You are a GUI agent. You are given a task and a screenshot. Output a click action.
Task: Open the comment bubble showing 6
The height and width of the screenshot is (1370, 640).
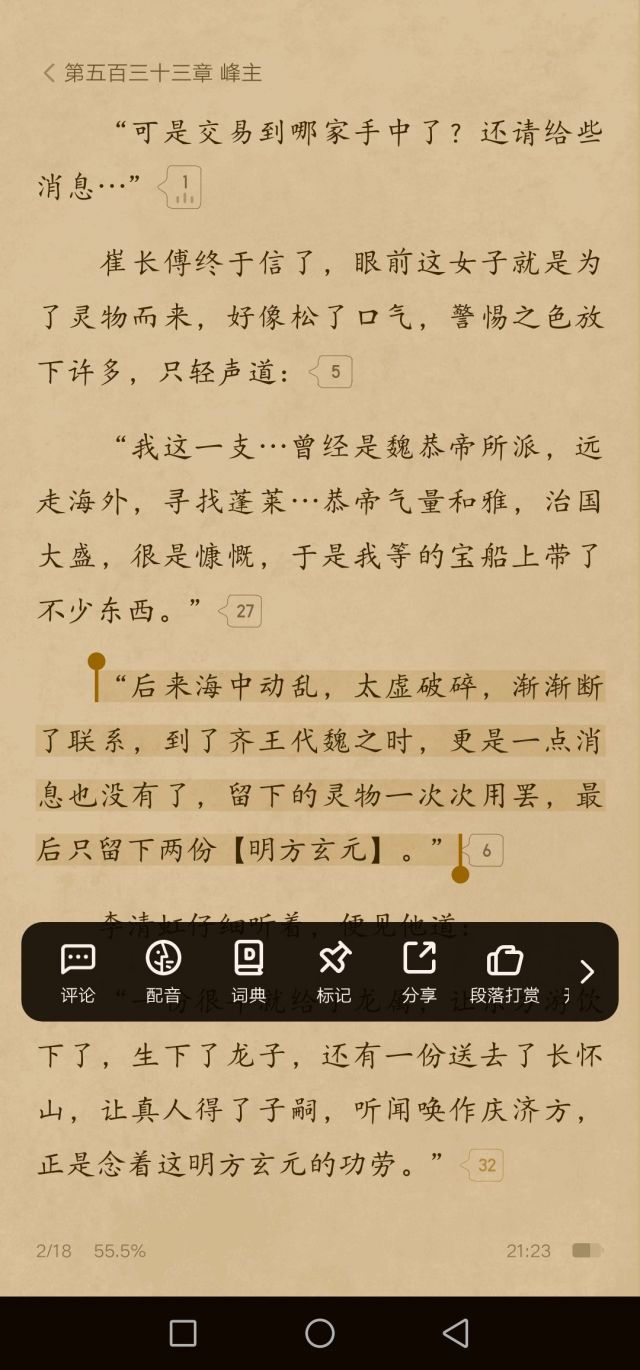tap(486, 850)
